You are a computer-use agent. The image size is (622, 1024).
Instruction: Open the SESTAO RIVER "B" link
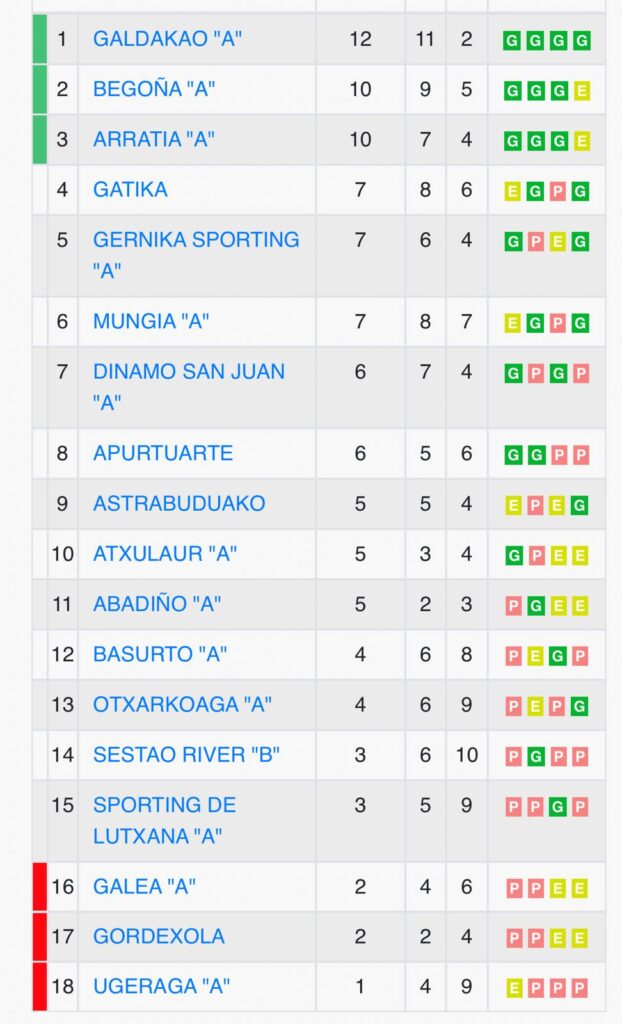pyautogui.click(x=186, y=754)
